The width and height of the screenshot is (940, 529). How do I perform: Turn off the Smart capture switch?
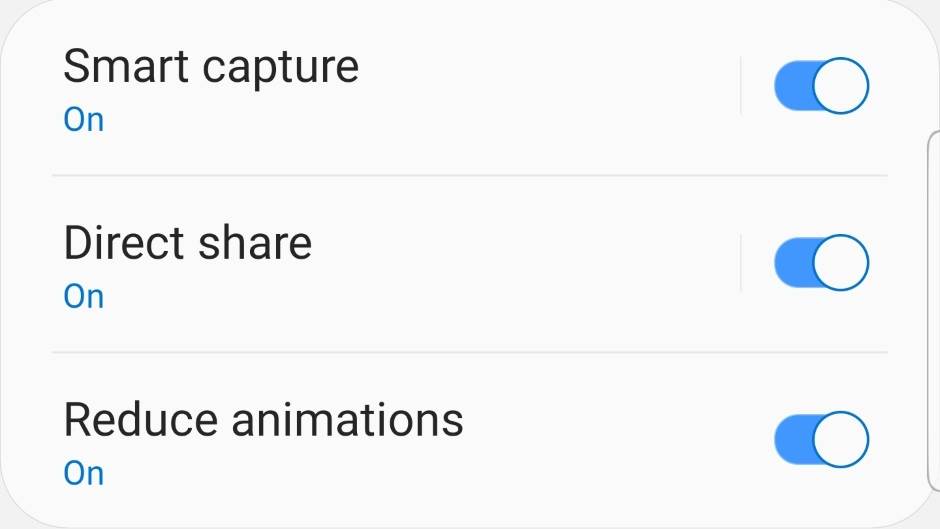(x=821, y=87)
